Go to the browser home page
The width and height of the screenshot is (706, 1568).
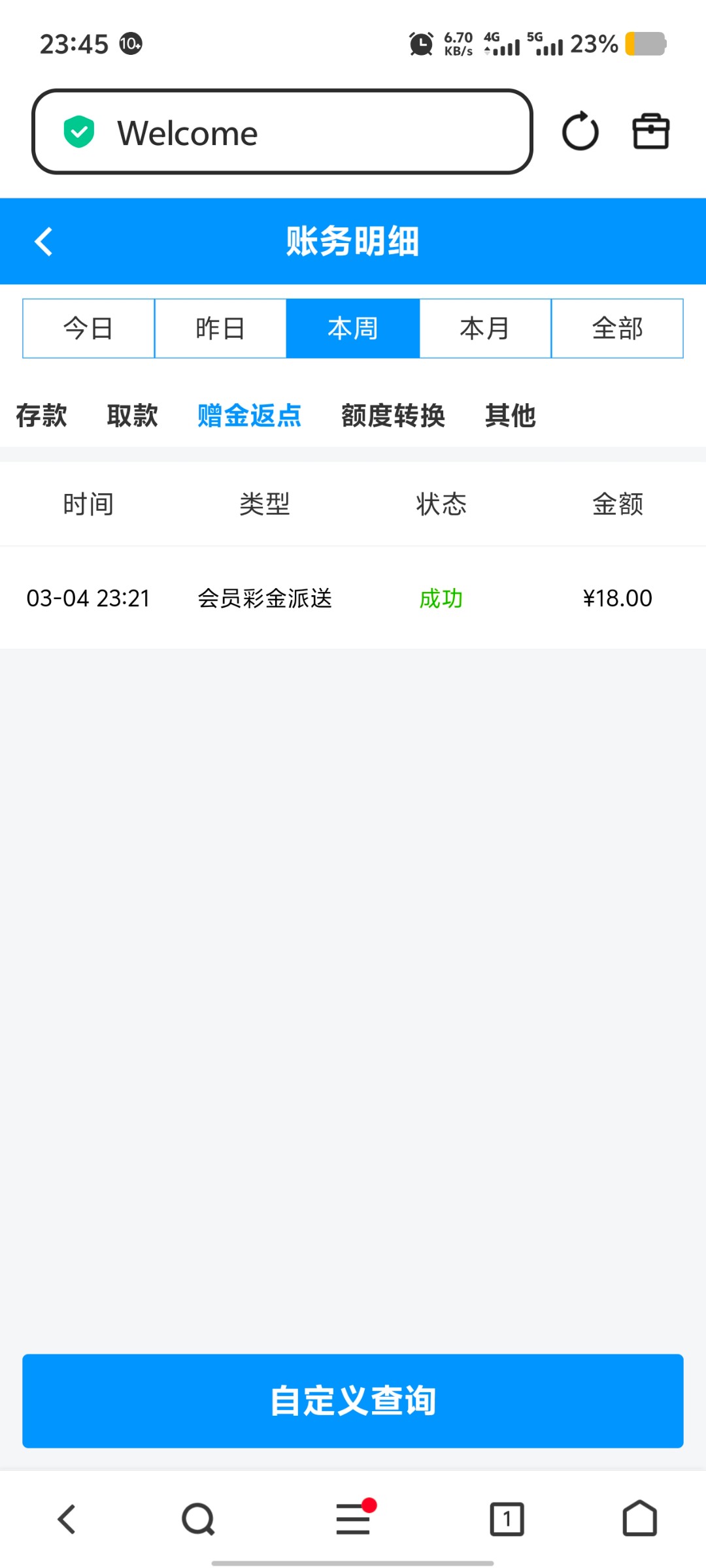[x=639, y=1519]
